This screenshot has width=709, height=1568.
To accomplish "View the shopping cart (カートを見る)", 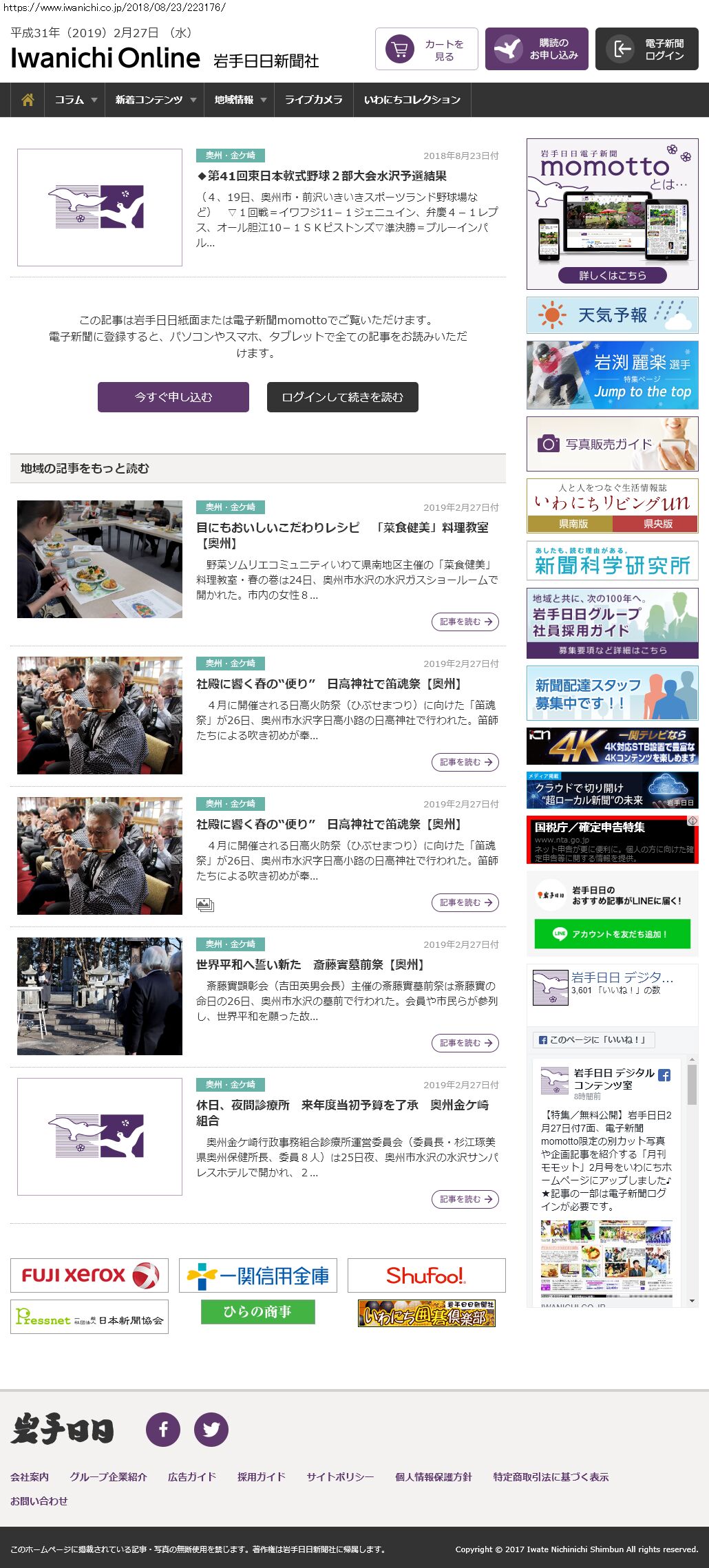I will click(x=426, y=50).
